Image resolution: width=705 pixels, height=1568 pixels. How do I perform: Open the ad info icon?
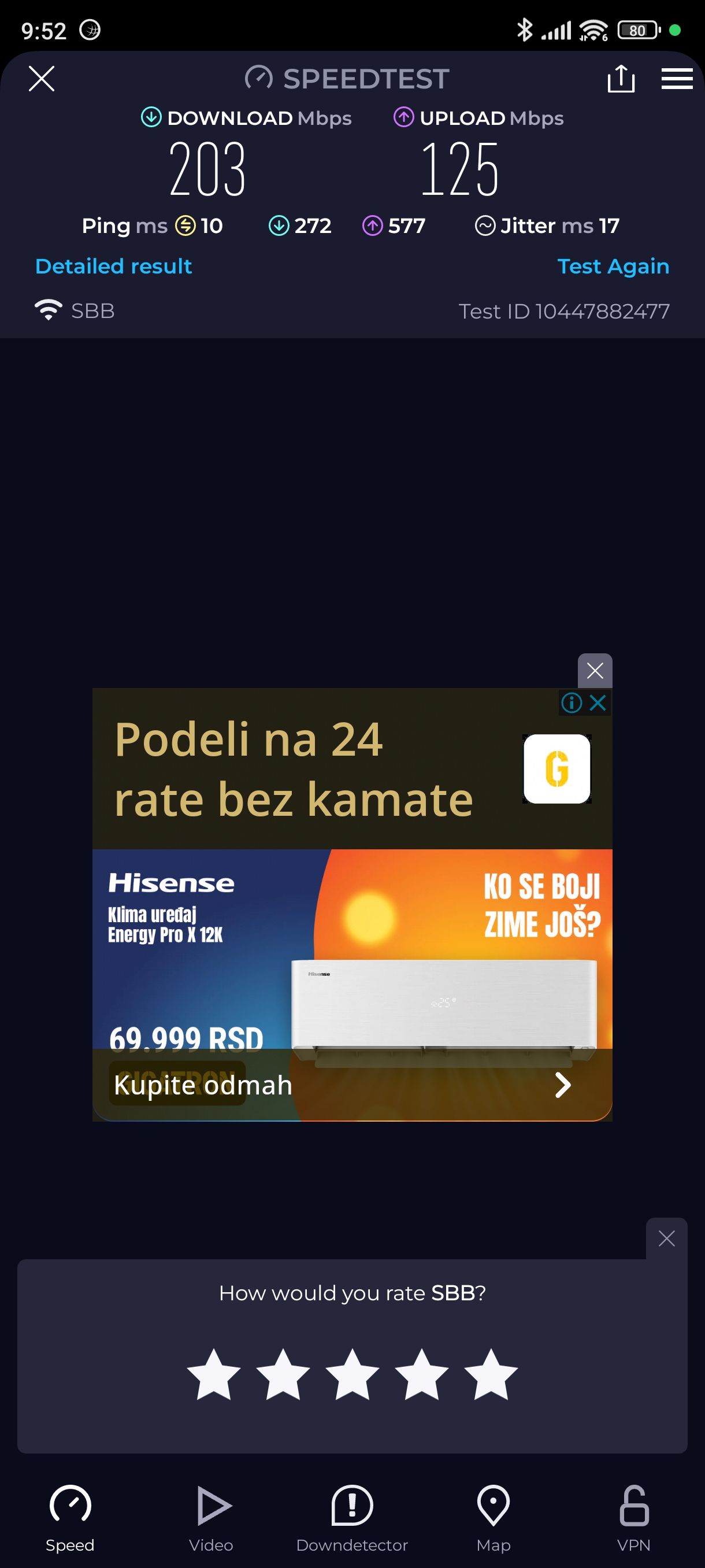tap(571, 703)
